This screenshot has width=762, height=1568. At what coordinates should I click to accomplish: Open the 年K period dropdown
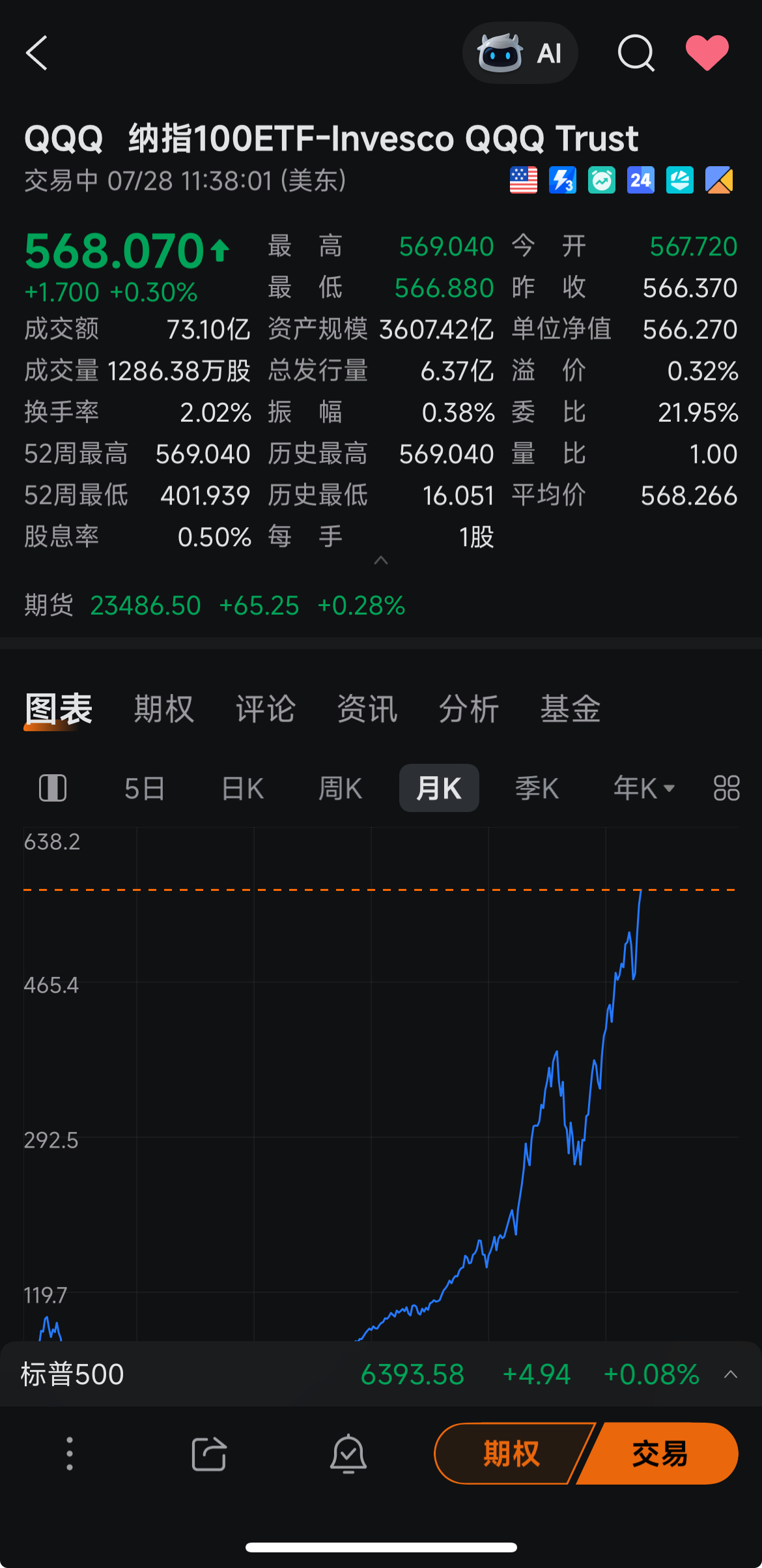click(643, 789)
